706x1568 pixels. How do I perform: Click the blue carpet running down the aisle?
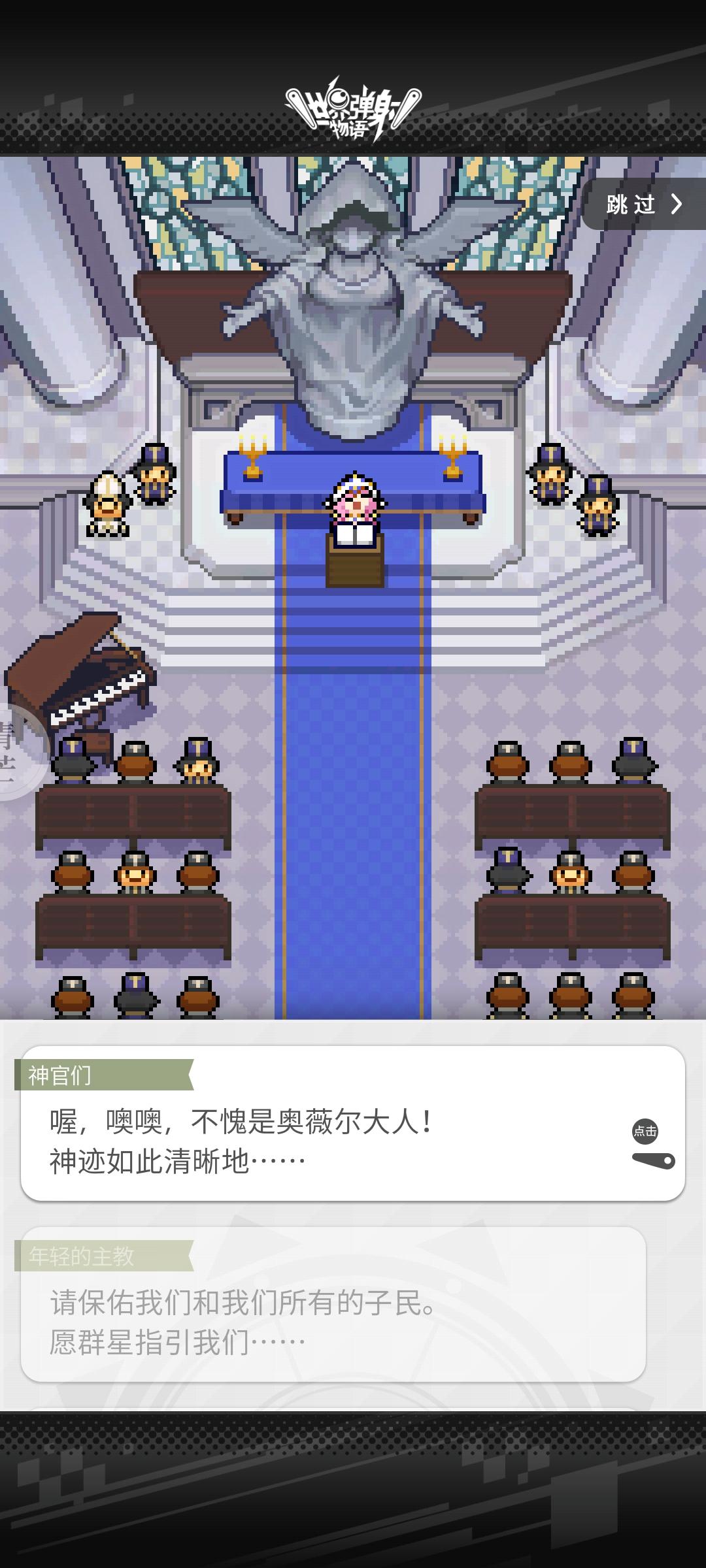click(353, 817)
